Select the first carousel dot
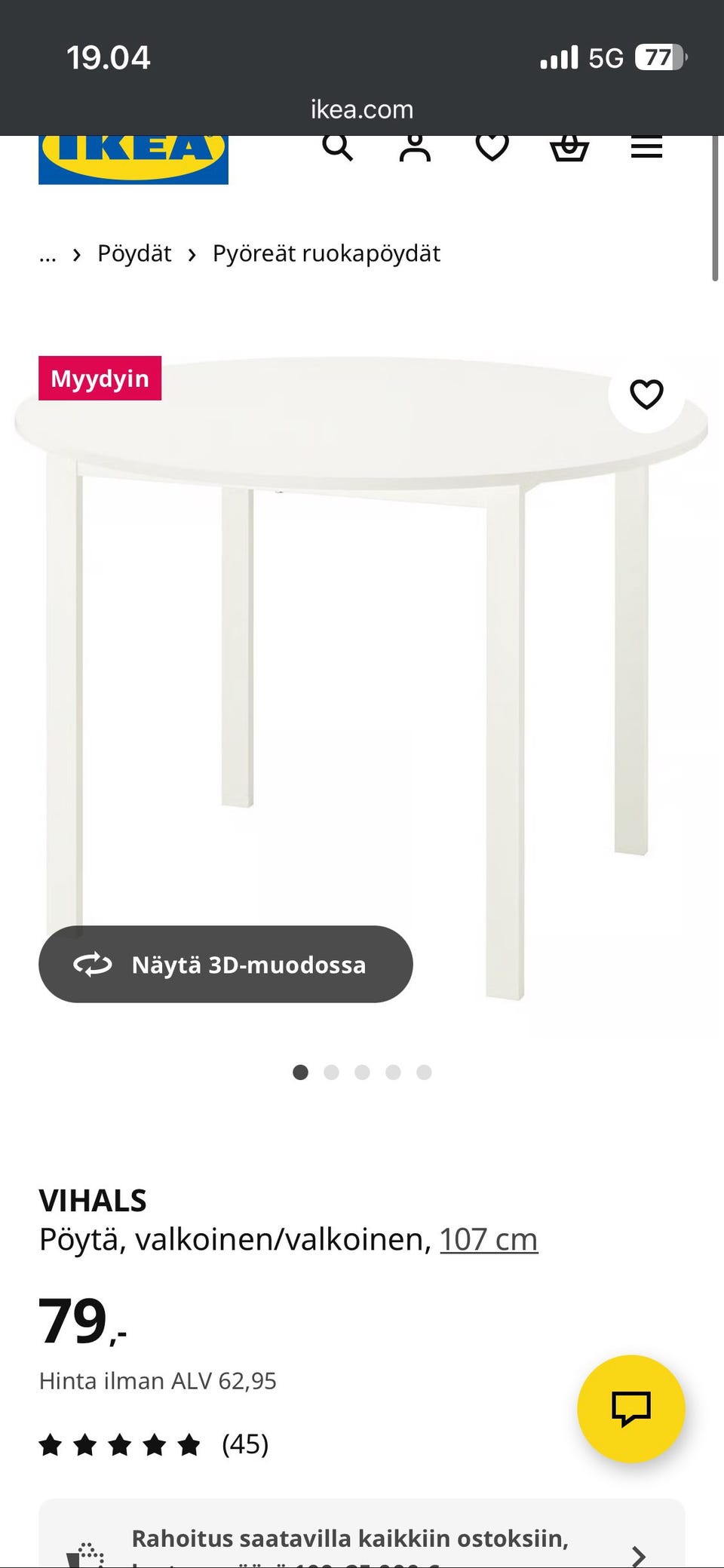The image size is (724, 1568). [300, 1072]
